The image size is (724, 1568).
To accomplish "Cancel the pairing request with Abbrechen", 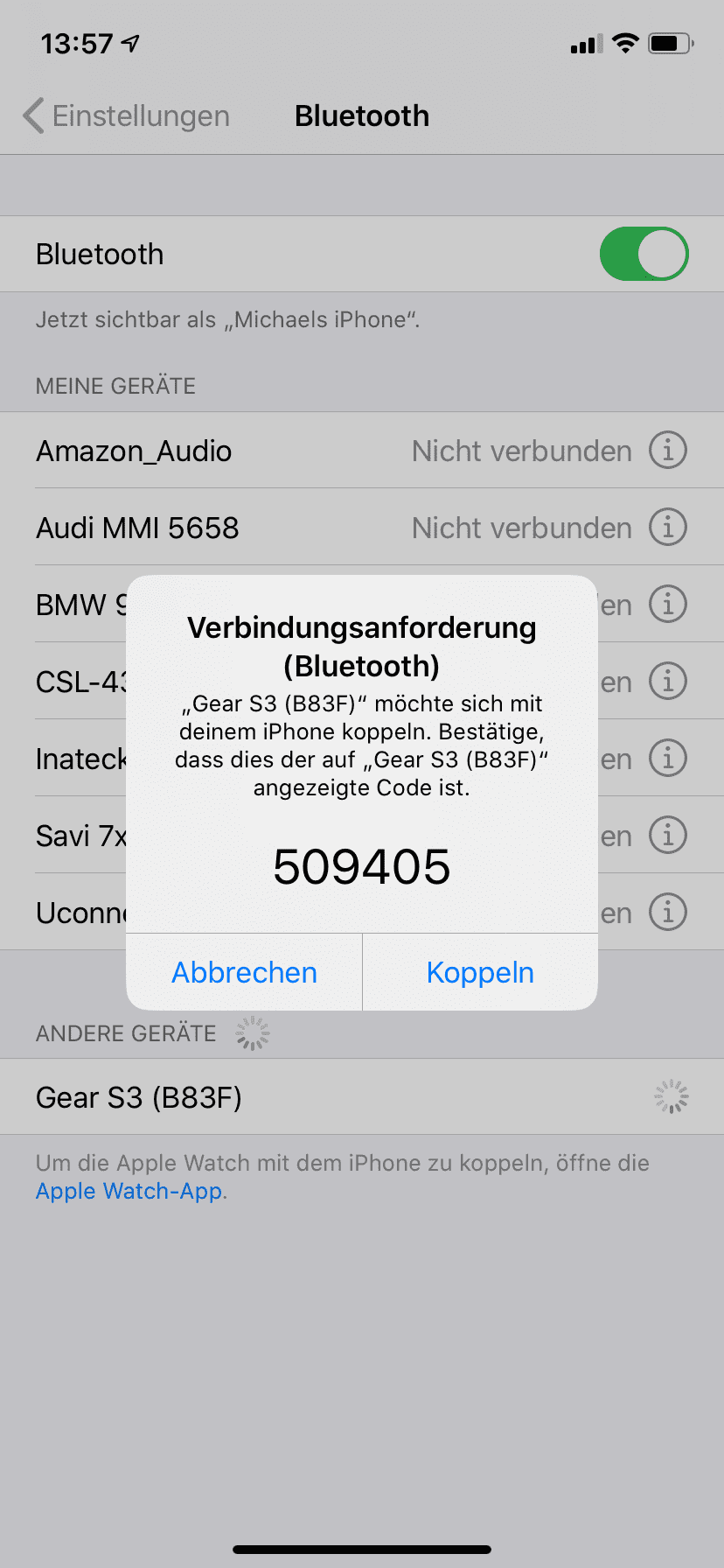I will click(x=244, y=972).
